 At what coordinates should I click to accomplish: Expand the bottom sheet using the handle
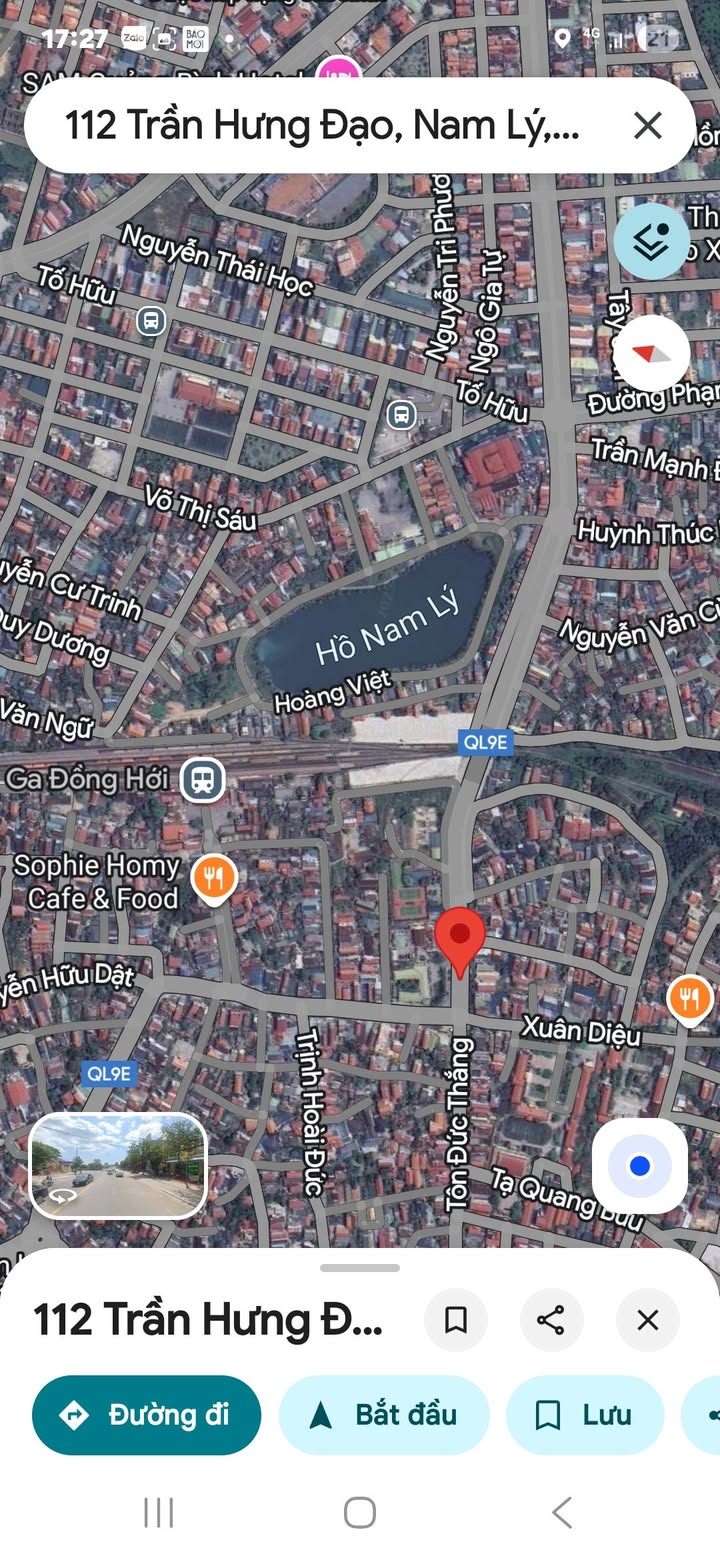[360, 1268]
